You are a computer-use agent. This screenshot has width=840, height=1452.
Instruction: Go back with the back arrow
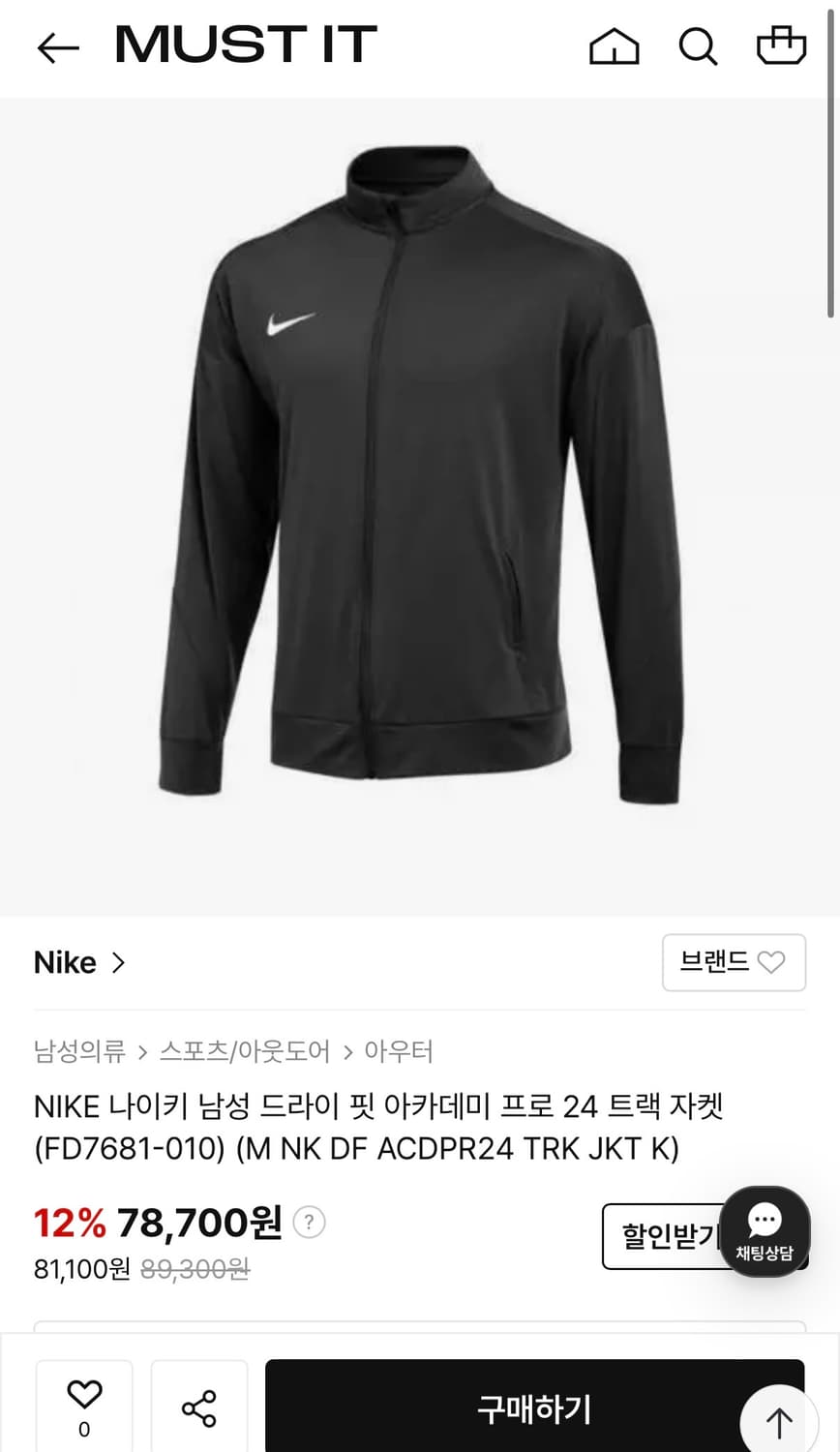58,48
